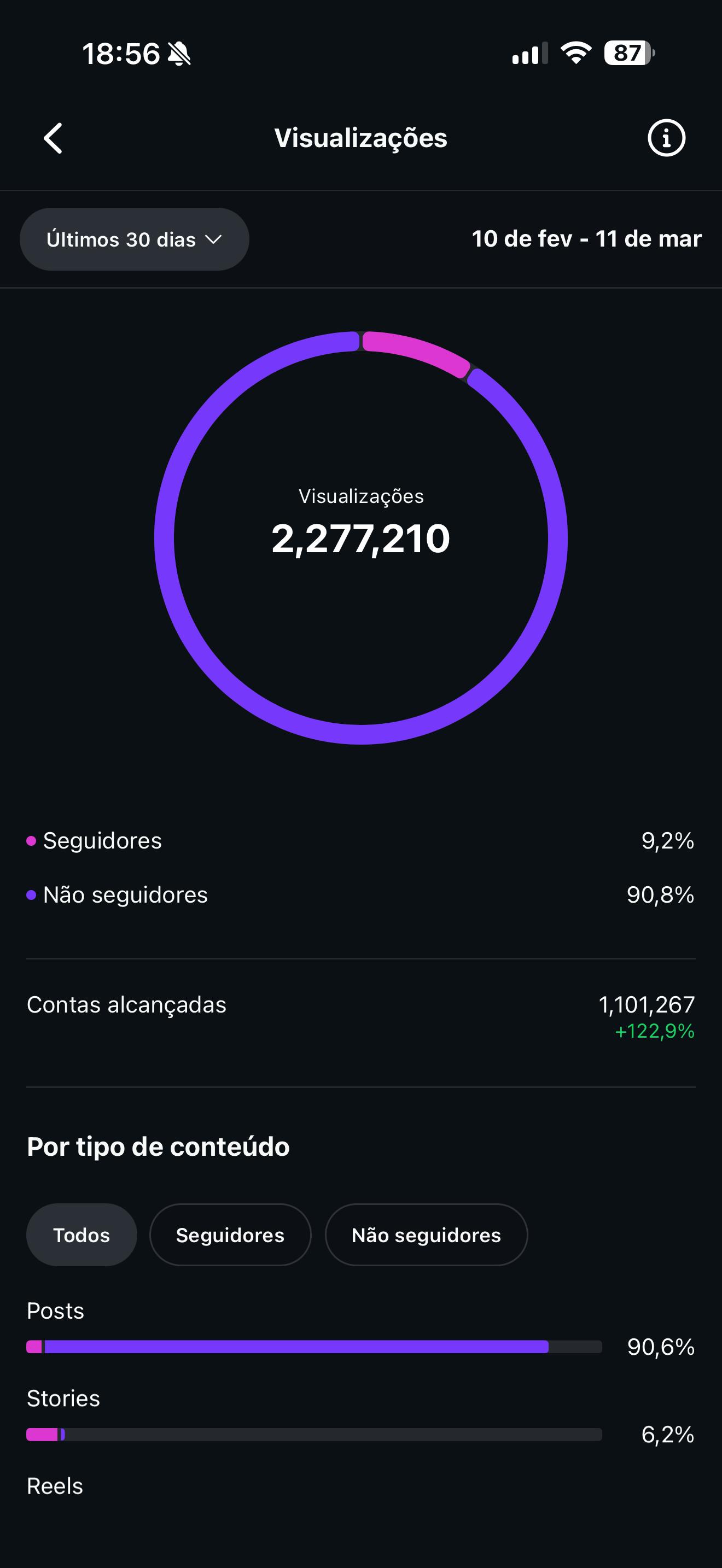The image size is (722, 1568).
Task: Tap the battery indicator showing 87
Action: [x=627, y=55]
